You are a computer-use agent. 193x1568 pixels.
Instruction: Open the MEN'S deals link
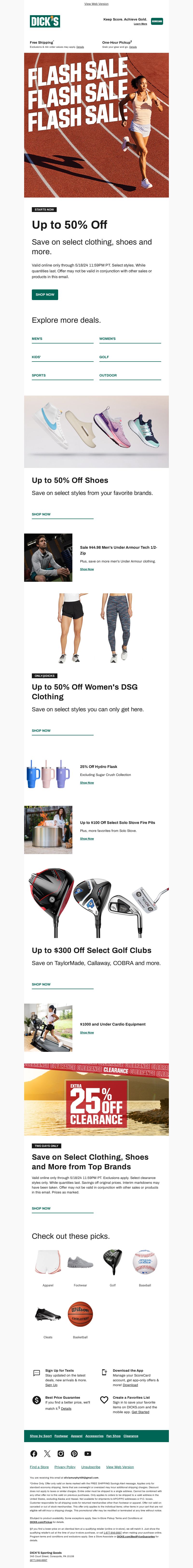[x=37, y=338]
